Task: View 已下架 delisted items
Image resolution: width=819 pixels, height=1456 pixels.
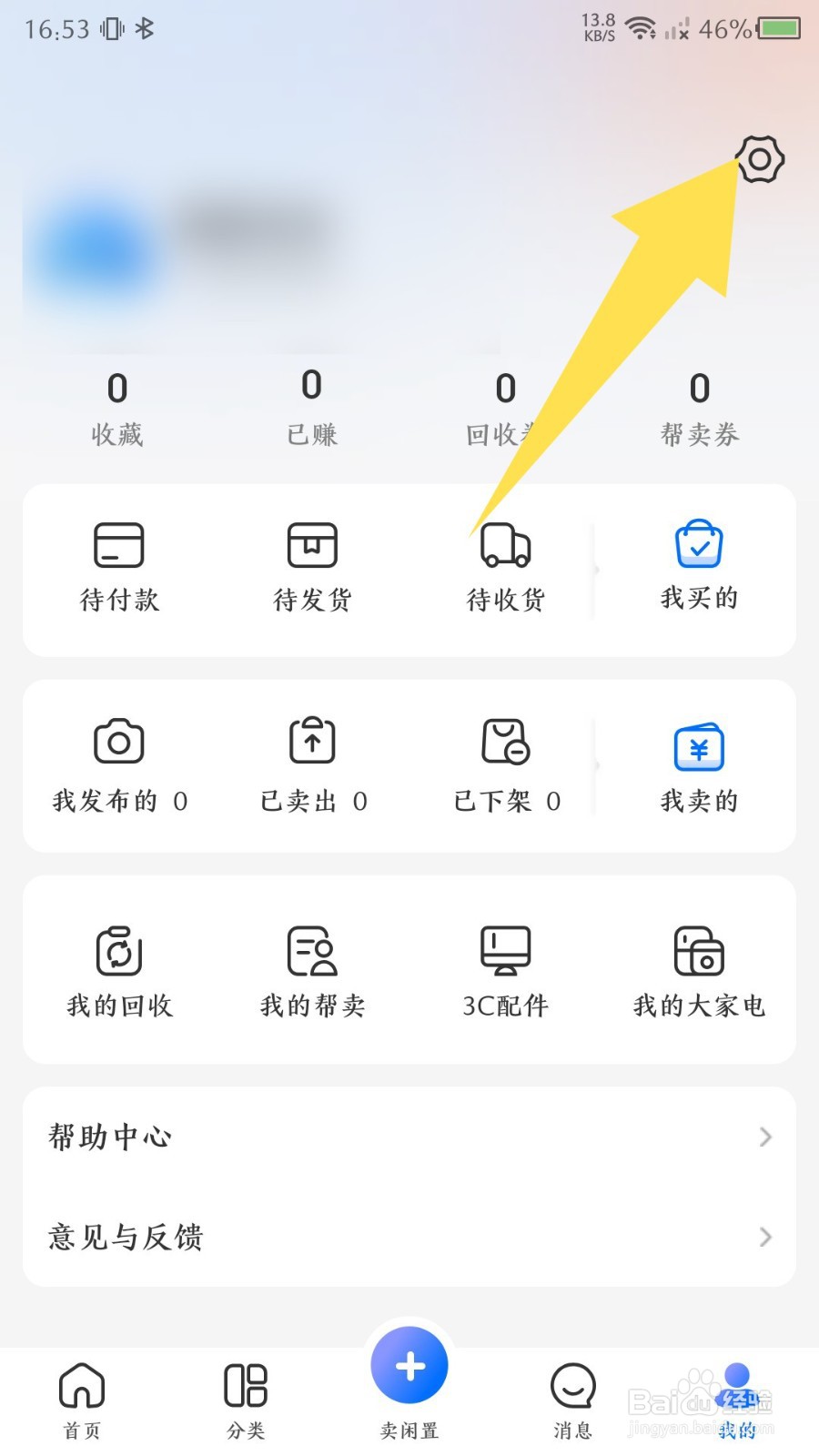Action: (x=506, y=764)
